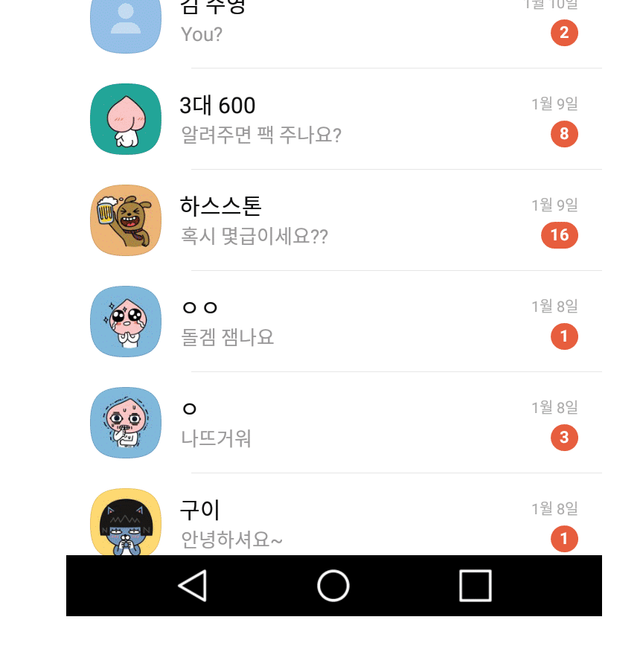The image size is (640, 649).
Task: Go to the home screen
Action: 333,586
